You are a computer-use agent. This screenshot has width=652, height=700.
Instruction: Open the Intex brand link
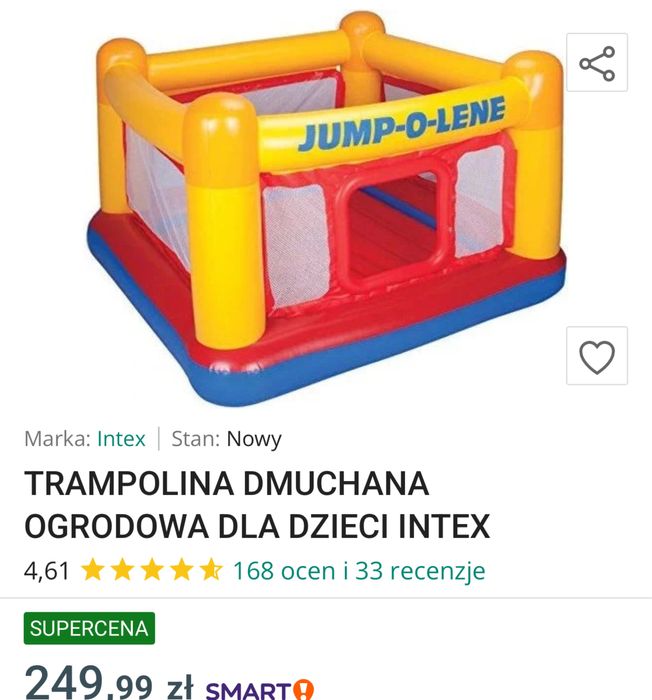121,438
